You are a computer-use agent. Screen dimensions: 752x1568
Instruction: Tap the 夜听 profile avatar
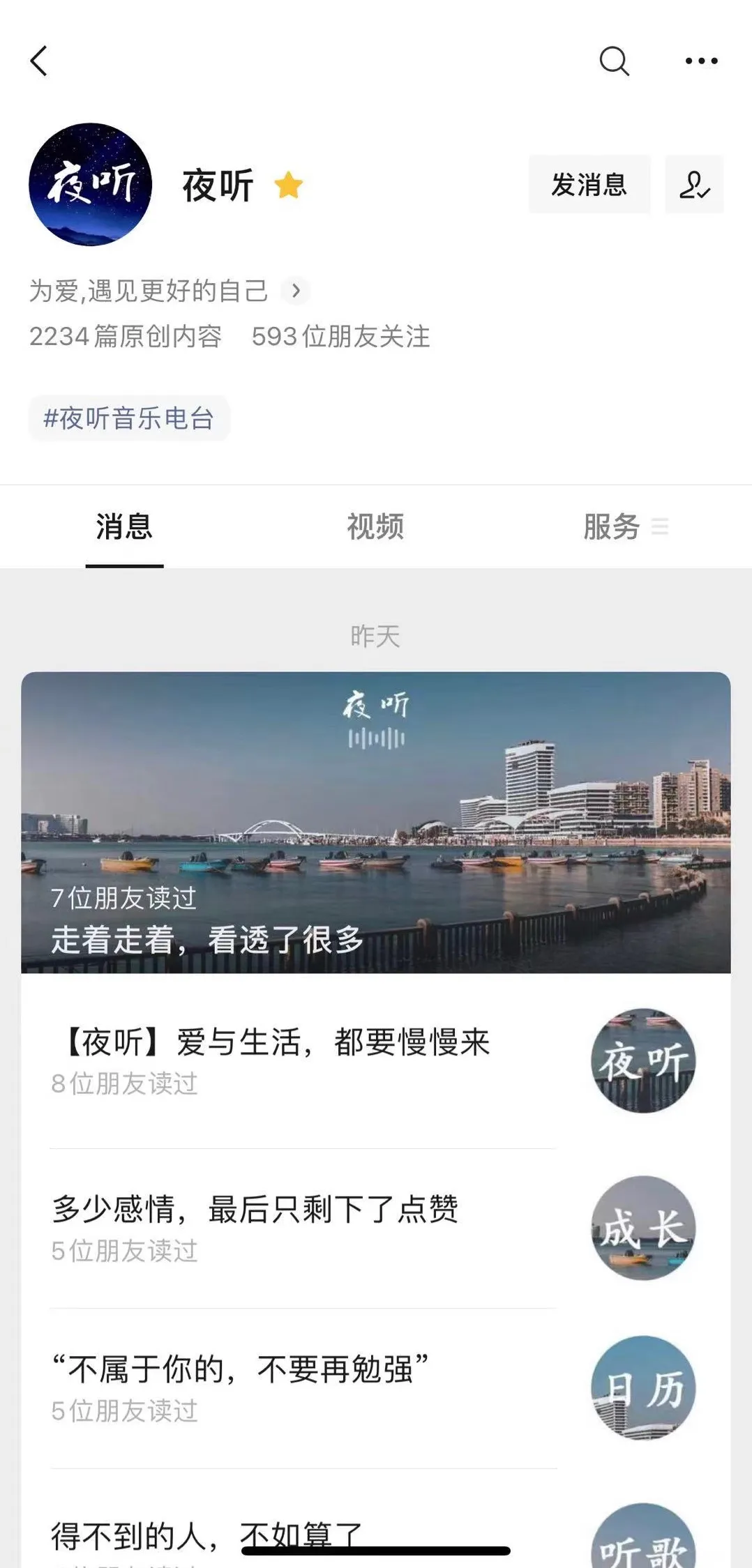point(90,185)
